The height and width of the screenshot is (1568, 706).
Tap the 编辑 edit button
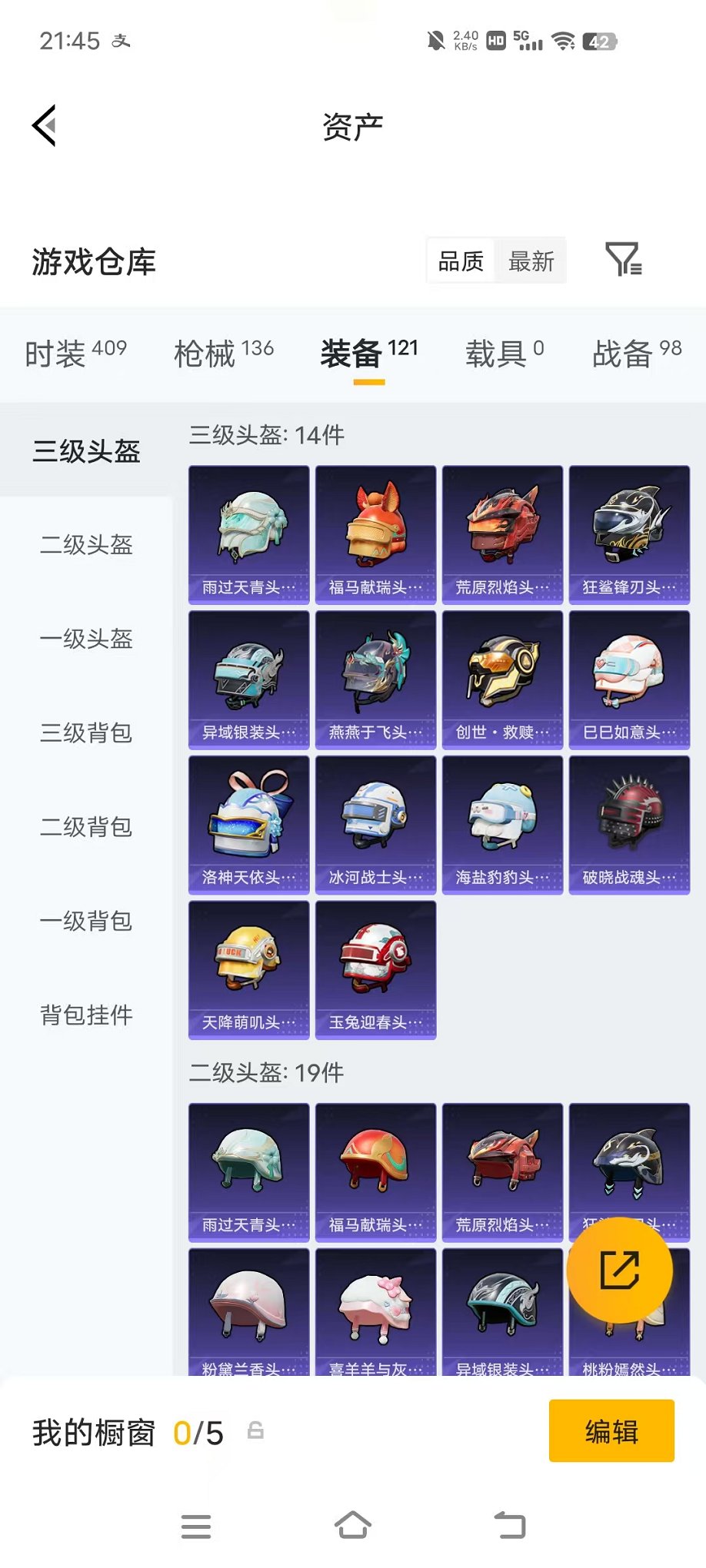611,1431
